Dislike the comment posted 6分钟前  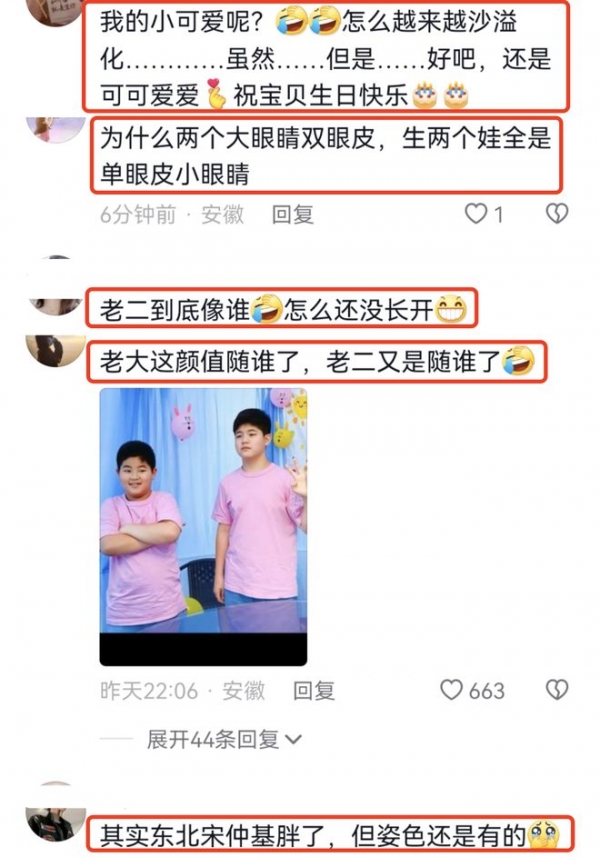point(556,213)
